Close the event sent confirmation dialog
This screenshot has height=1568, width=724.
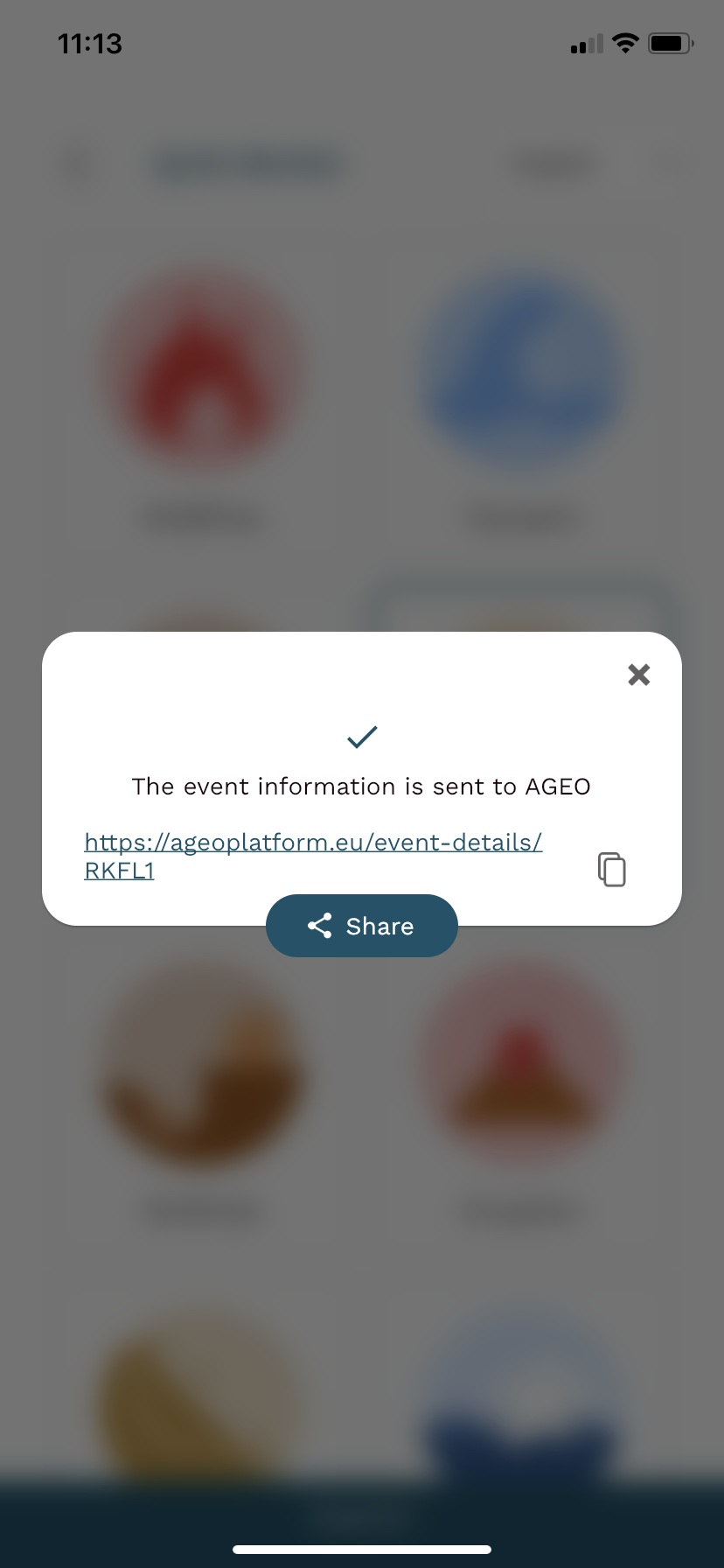click(x=639, y=675)
